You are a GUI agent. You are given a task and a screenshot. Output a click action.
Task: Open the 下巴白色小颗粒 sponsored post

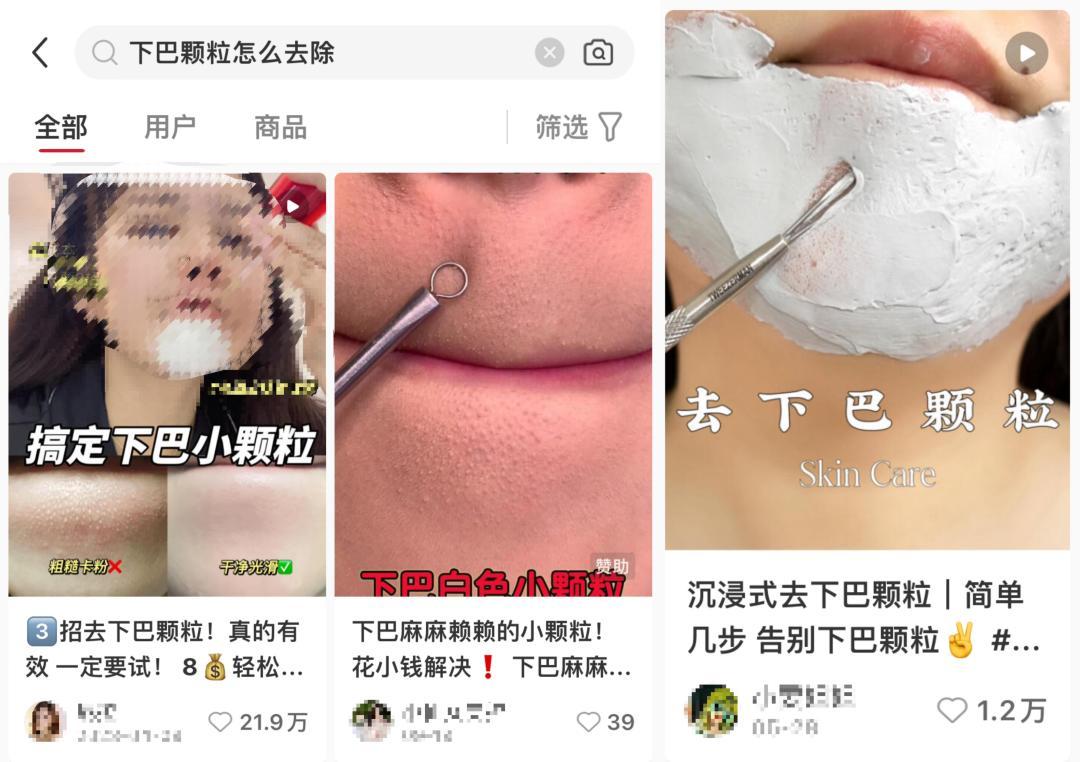pyautogui.click(x=493, y=384)
